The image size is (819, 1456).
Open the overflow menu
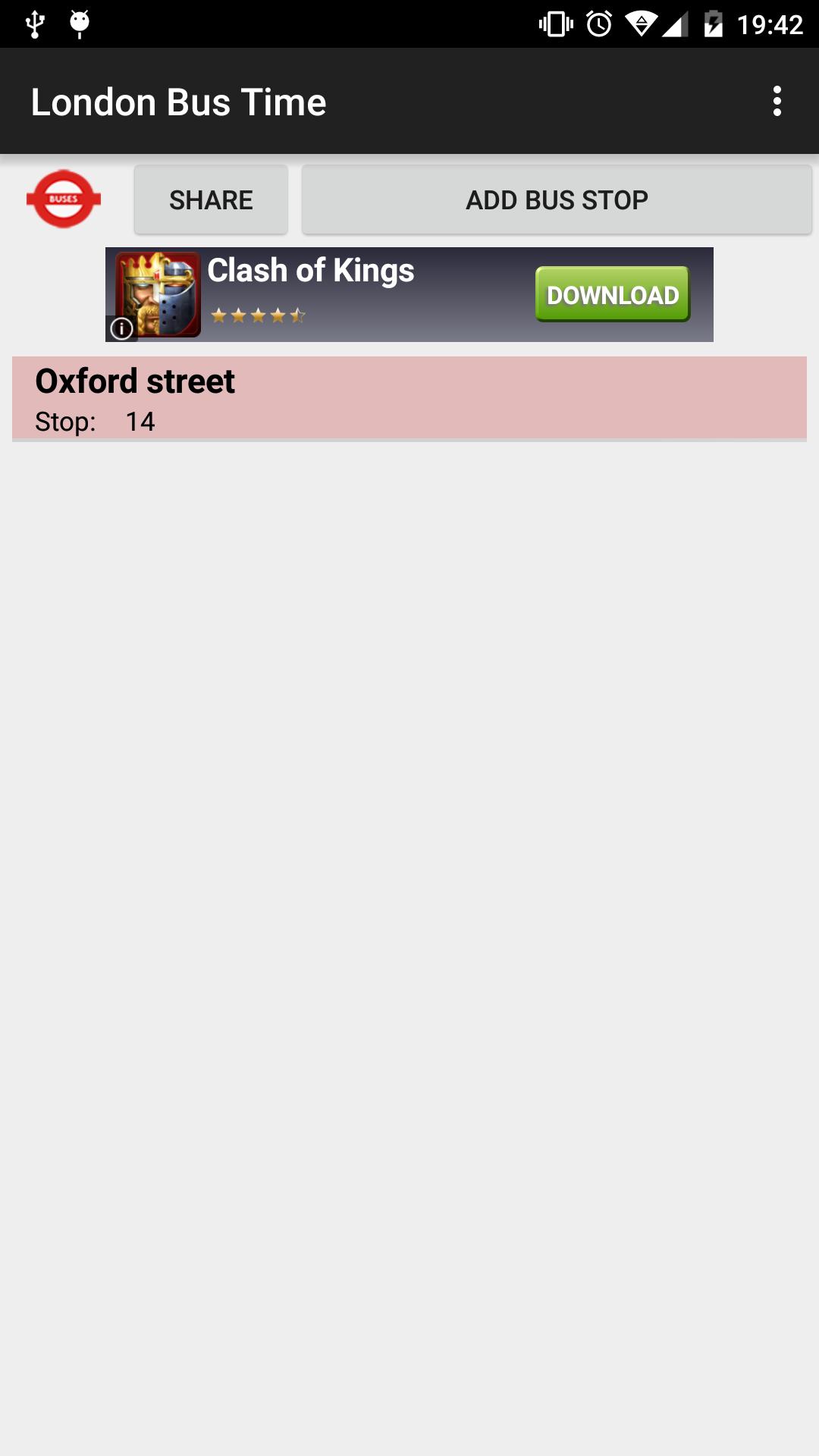(x=777, y=101)
